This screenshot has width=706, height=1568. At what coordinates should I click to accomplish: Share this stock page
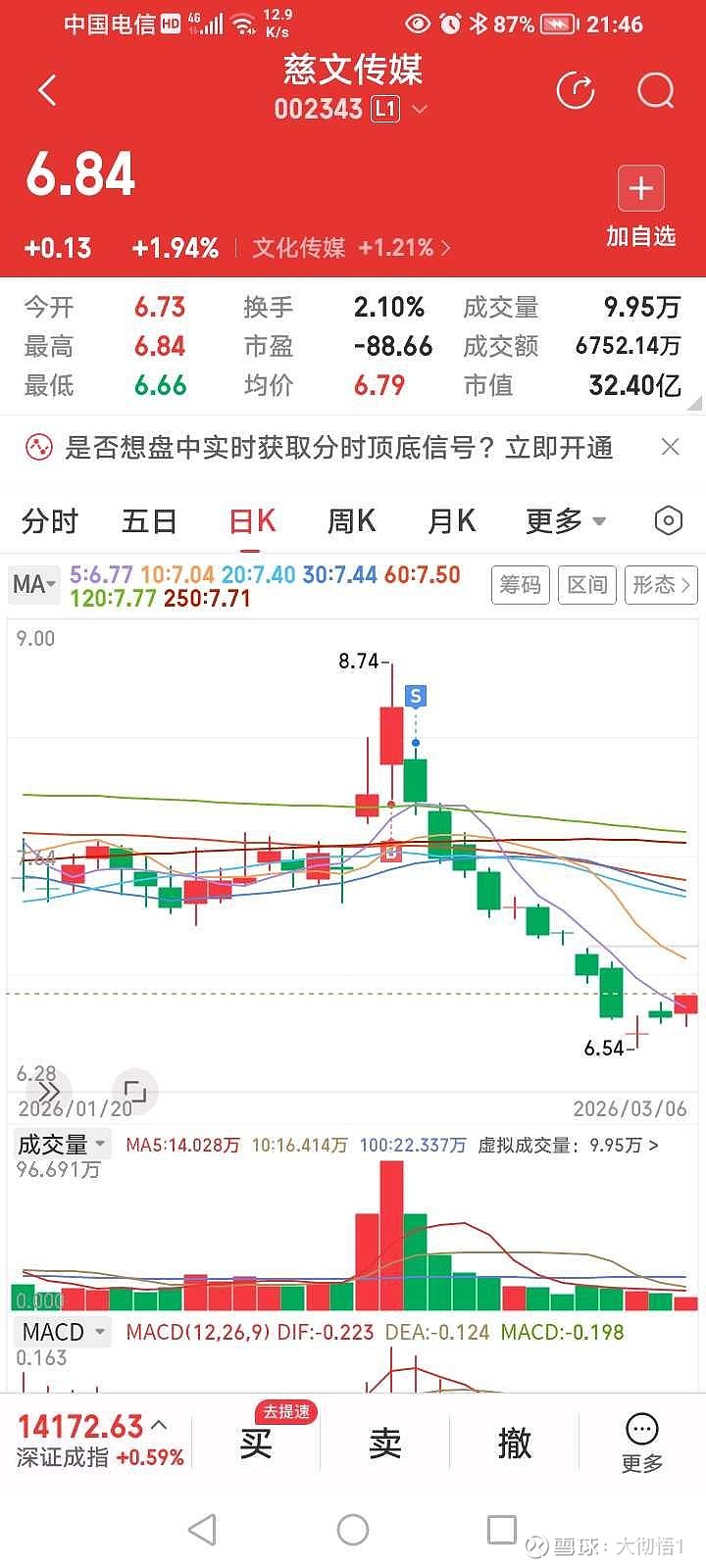click(x=576, y=91)
